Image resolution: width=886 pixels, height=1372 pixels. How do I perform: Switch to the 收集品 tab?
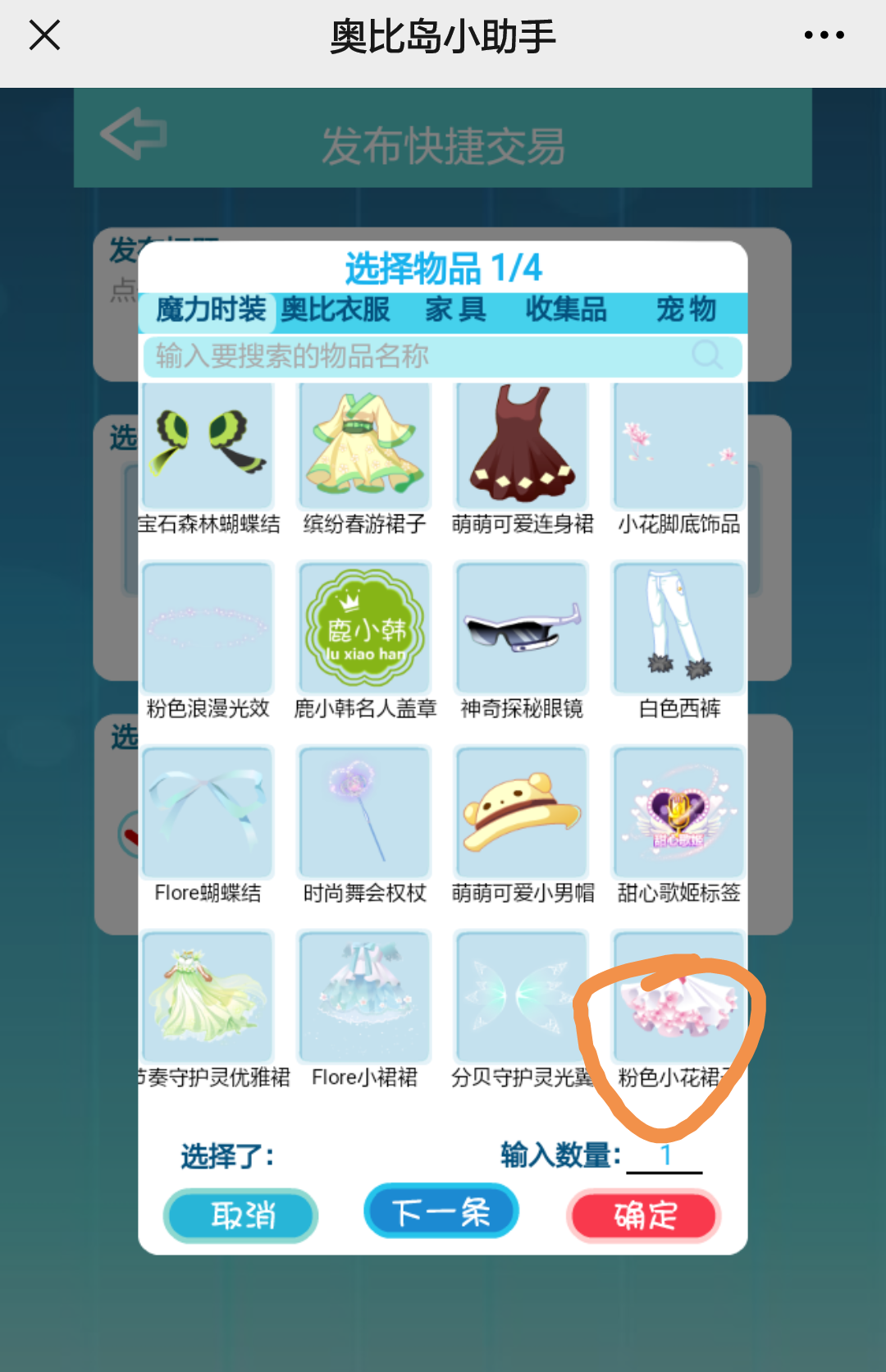(x=566, y=310)
